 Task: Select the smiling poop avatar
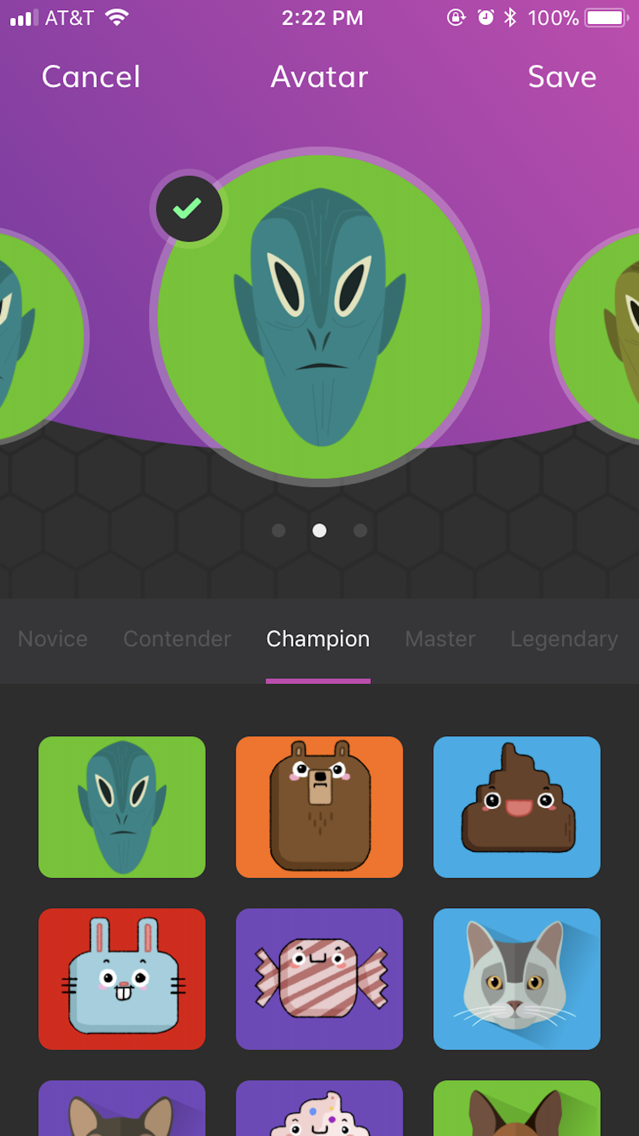point(517,807)
